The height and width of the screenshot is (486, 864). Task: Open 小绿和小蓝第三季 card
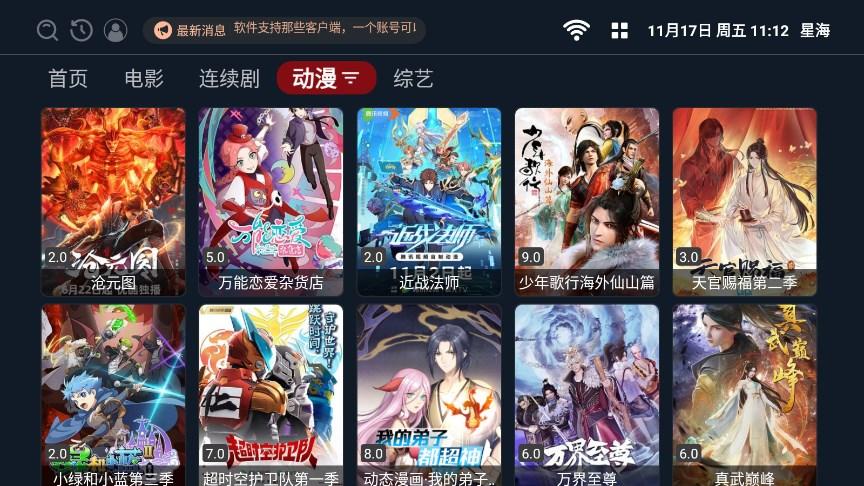tap(113, 395)
